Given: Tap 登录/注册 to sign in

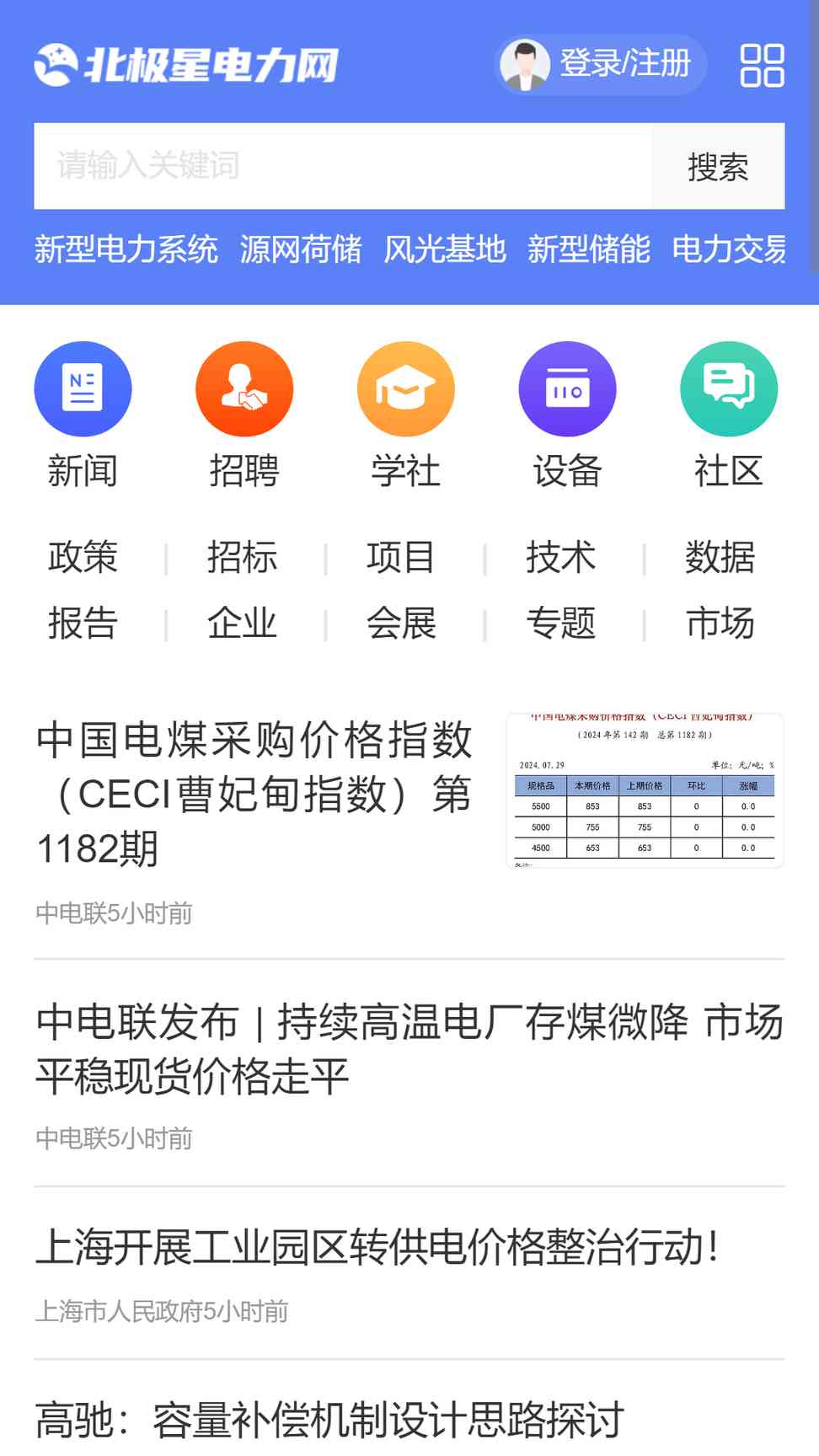Looking at the screenshot, I should click(x=600, y=64).
